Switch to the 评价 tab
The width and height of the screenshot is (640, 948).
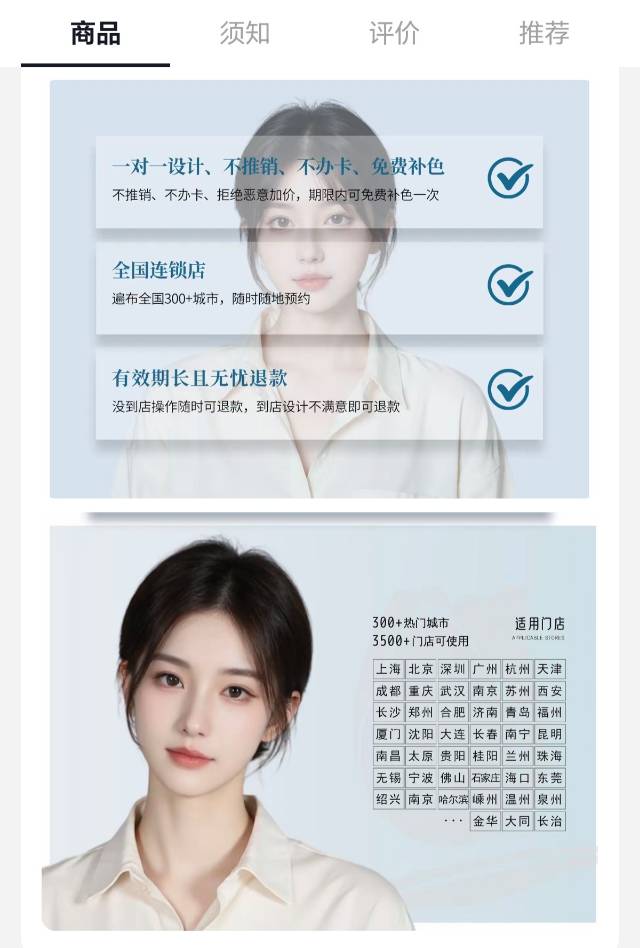(x=394, y=33)
